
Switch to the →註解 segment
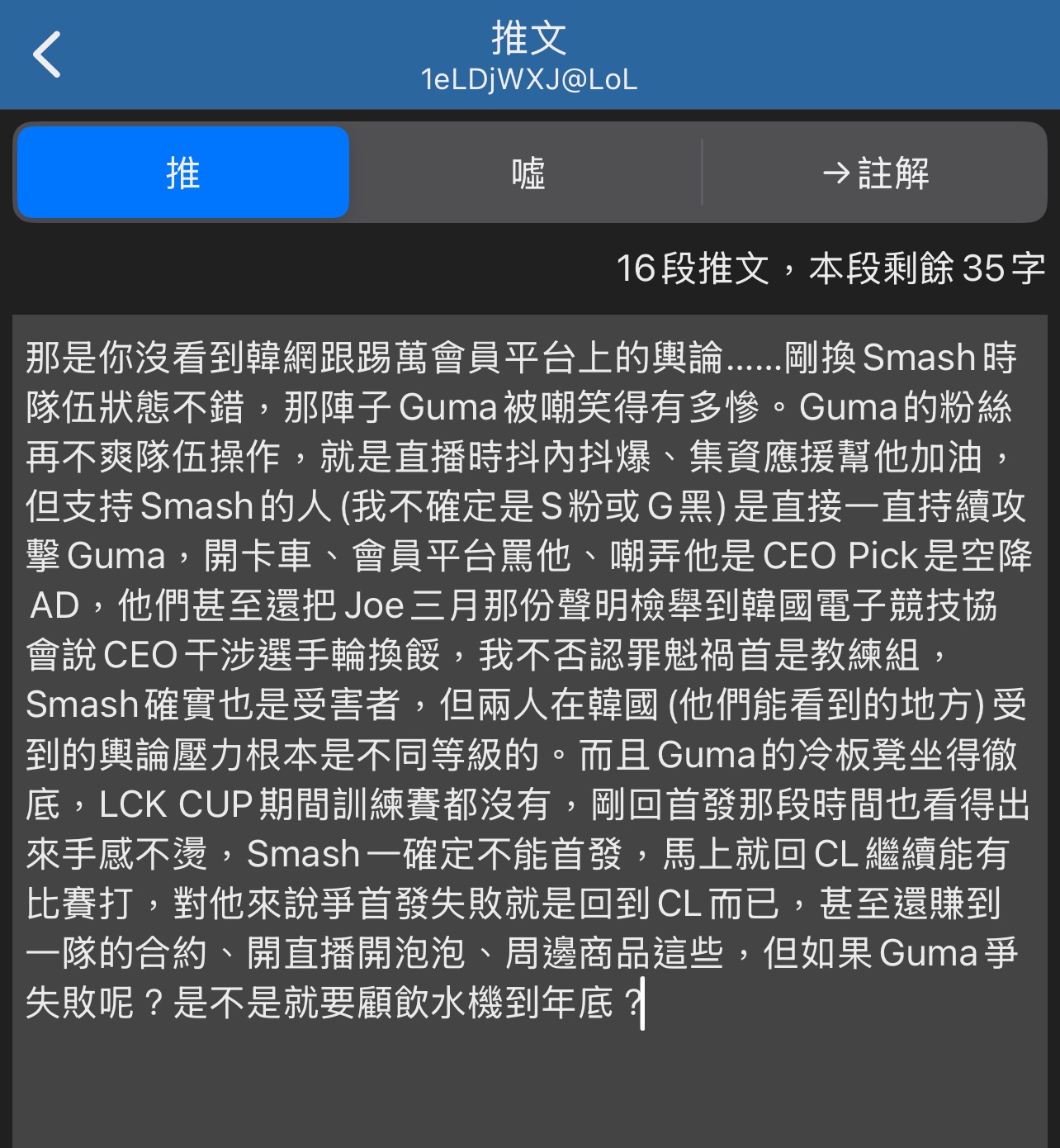point(875,173)
